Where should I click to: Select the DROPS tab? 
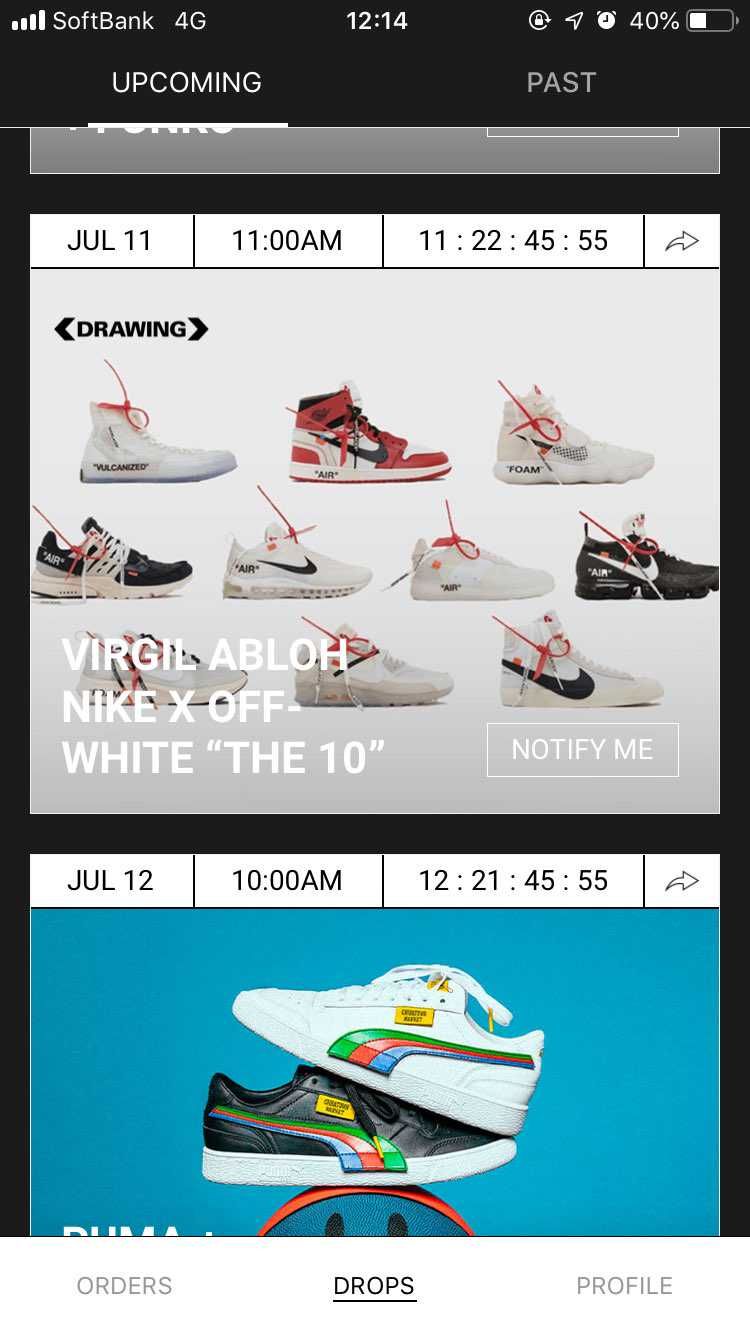click(374, 1286)
